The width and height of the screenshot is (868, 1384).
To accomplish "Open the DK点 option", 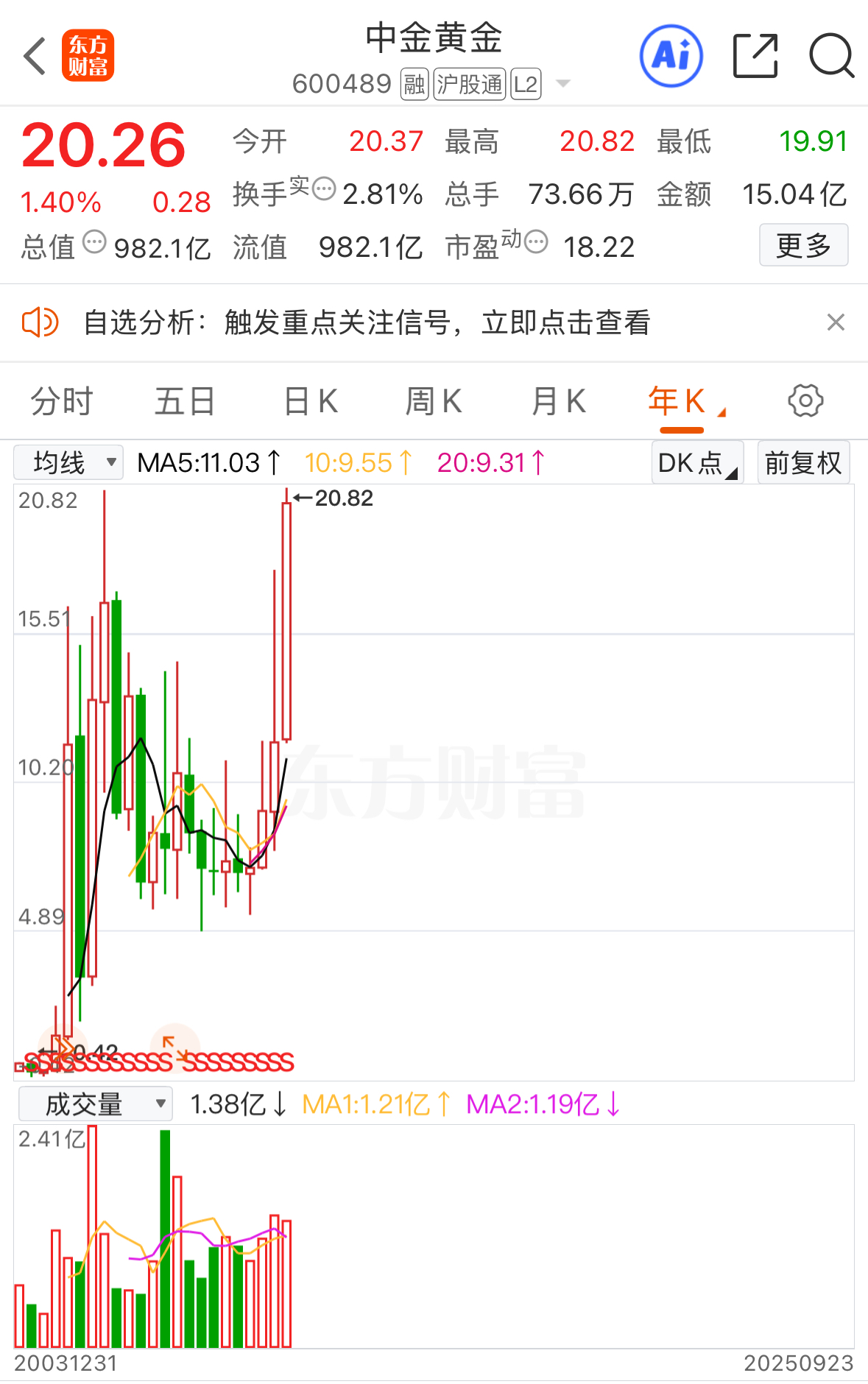I will (x=697, y=463).
